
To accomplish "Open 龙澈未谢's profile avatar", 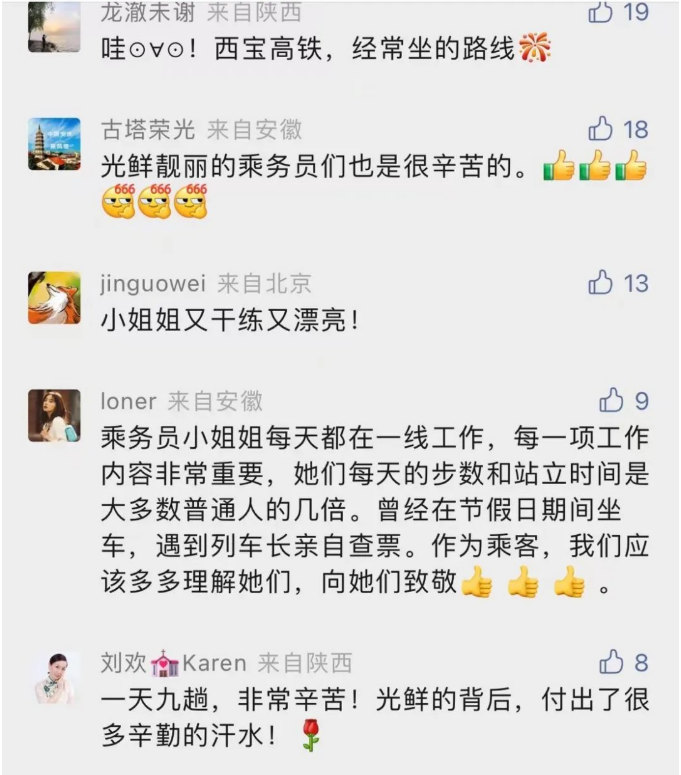I will 54,25.
